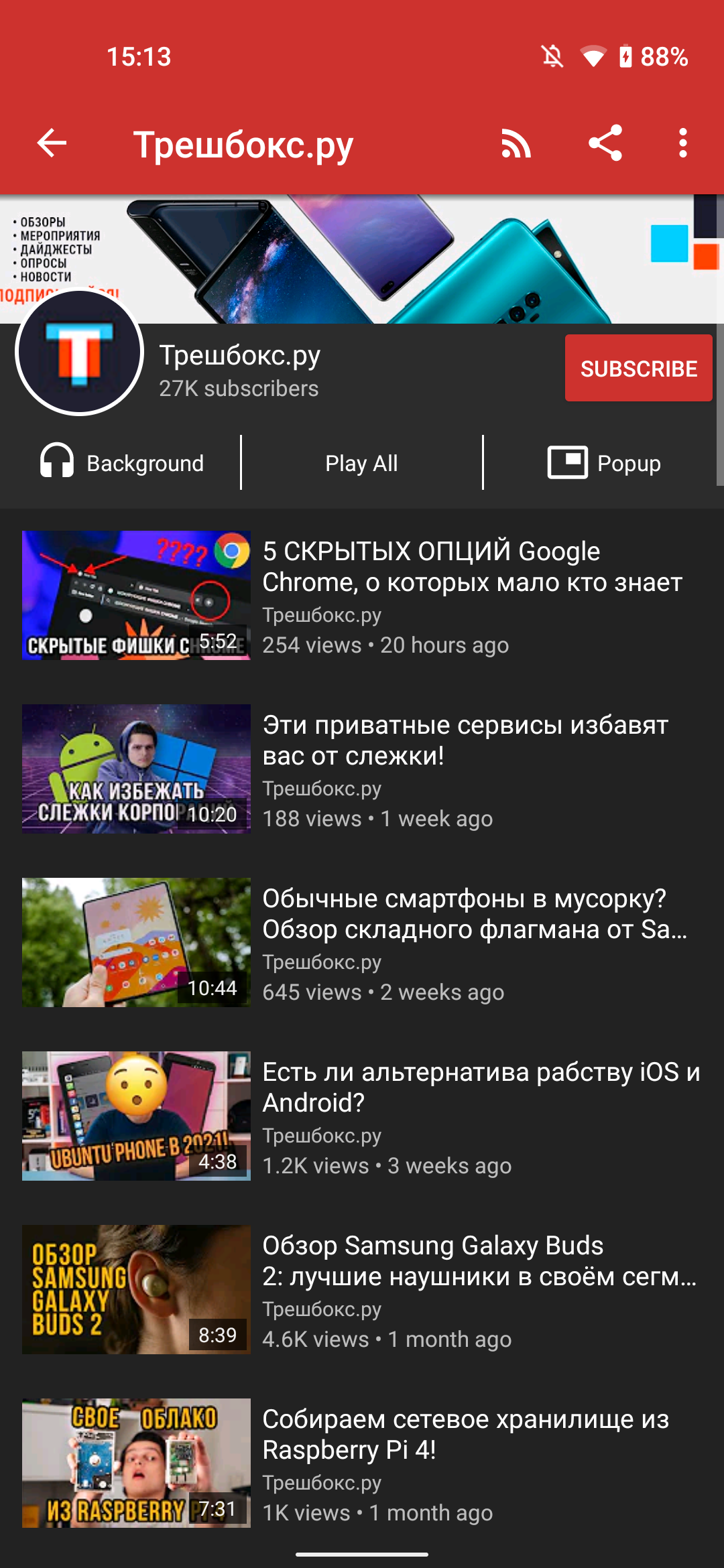Open the channel RSS feed icon
Image resolution: width=724 pixels, height=1568 pixels.
516,143
